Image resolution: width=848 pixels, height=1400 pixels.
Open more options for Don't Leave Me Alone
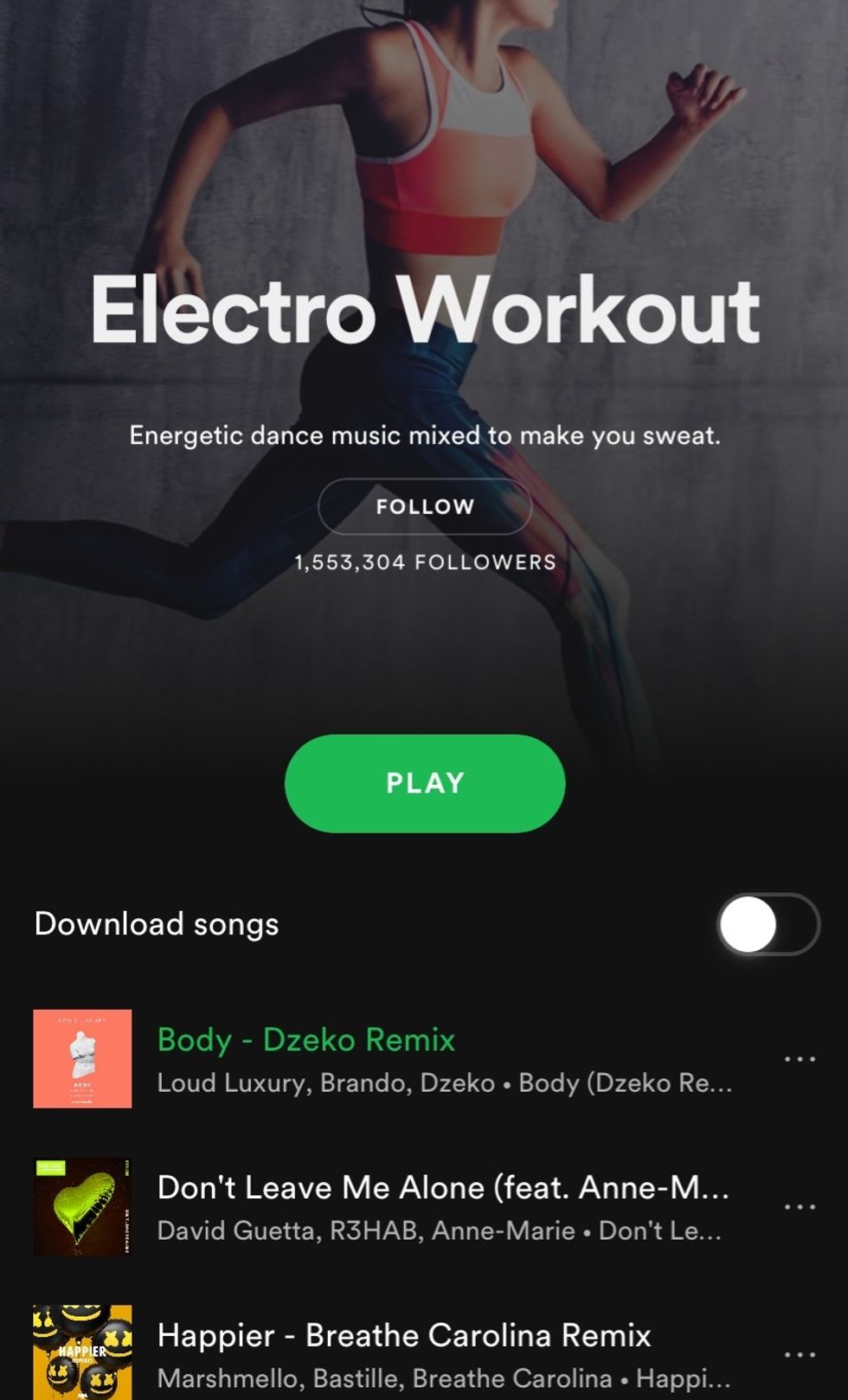point(800,1207)
